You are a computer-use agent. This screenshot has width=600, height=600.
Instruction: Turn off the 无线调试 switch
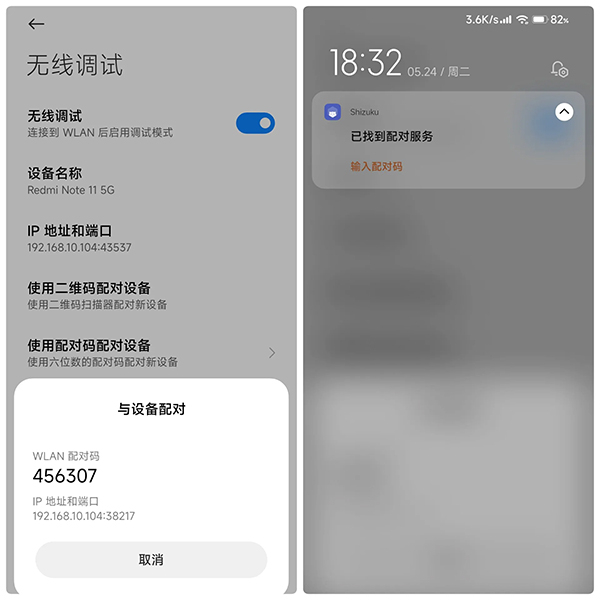click(x=255, y=123)
